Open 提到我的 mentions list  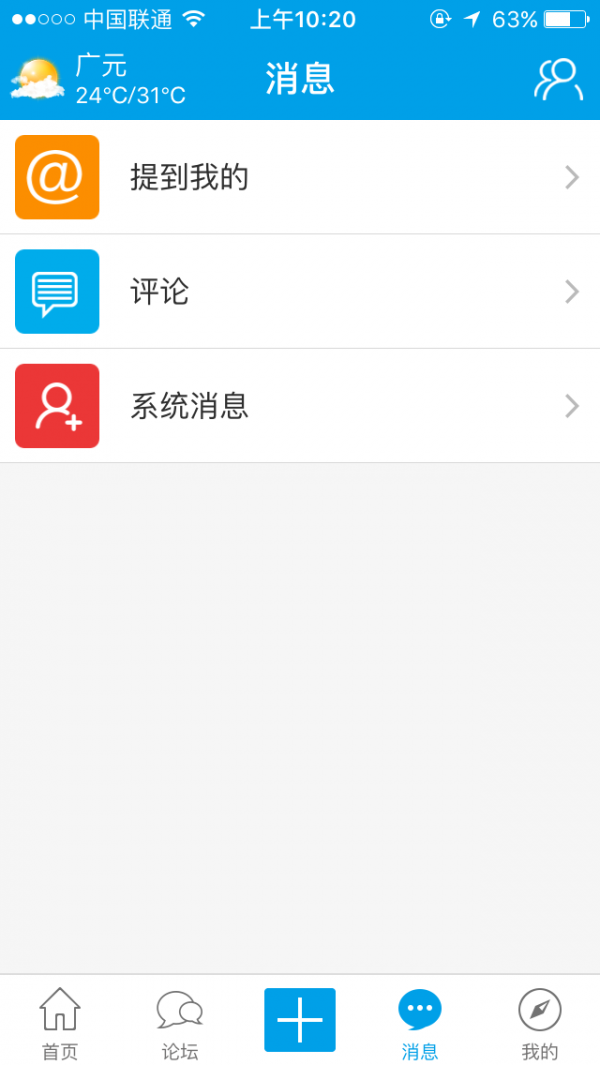coord(300,177)
